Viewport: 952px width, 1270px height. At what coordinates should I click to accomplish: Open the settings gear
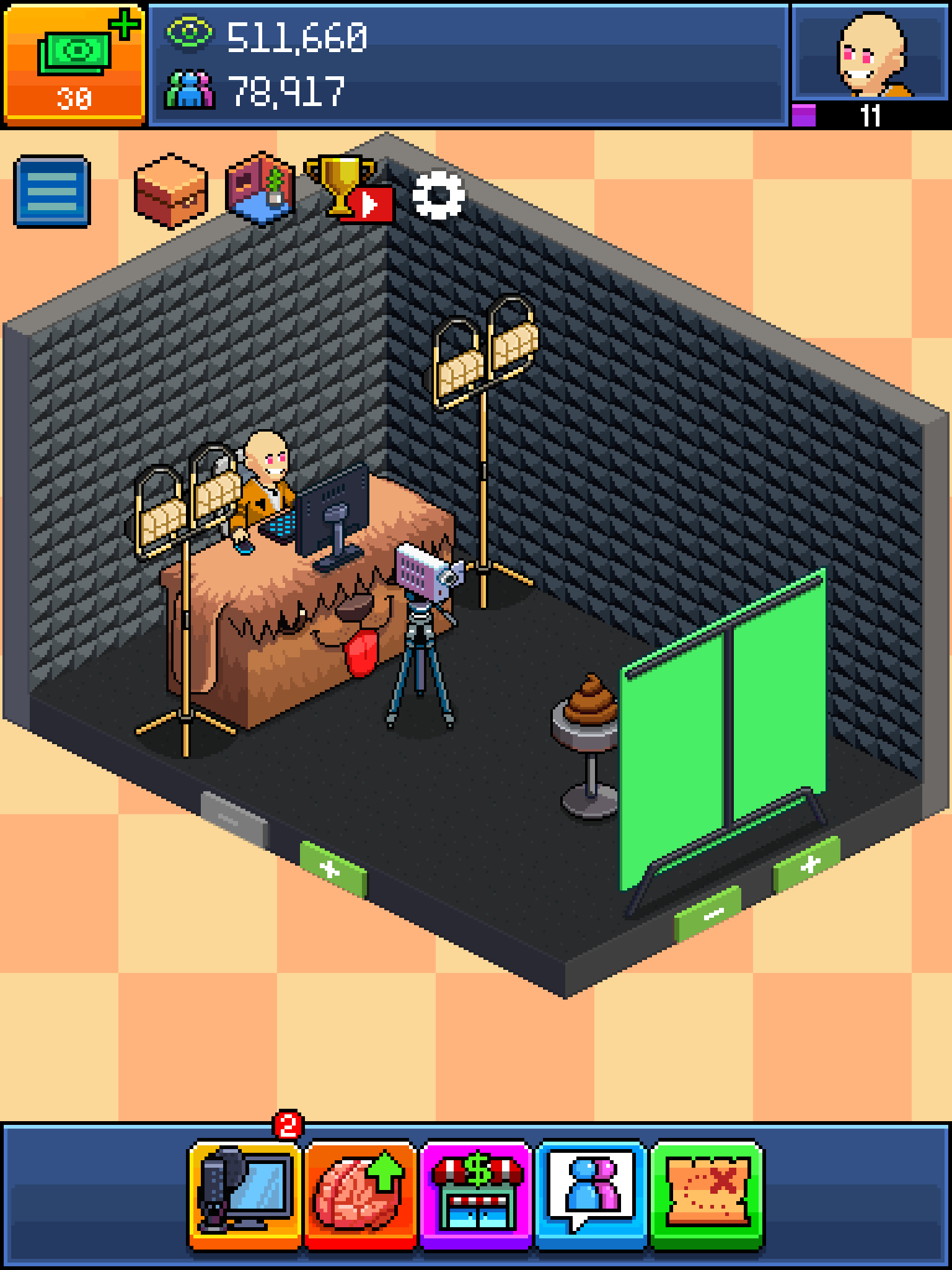(438, 195)
